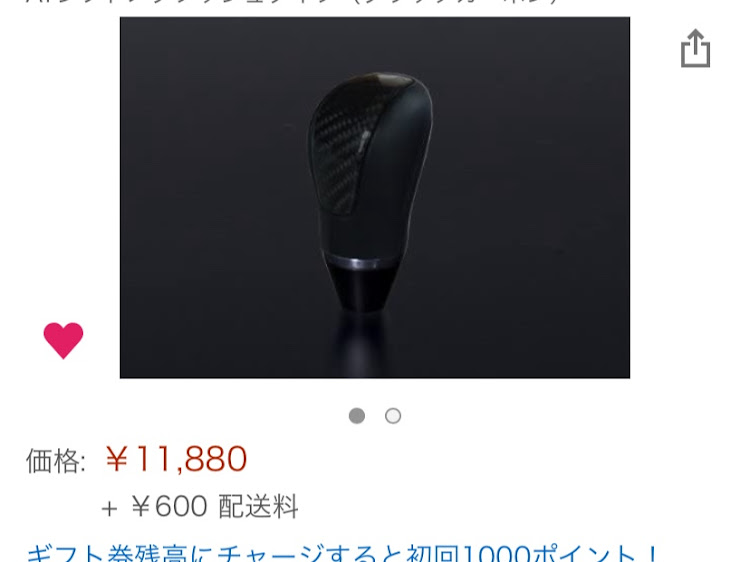Open the shift knob product image
750x562 pixels.
(x=374, y=197)
